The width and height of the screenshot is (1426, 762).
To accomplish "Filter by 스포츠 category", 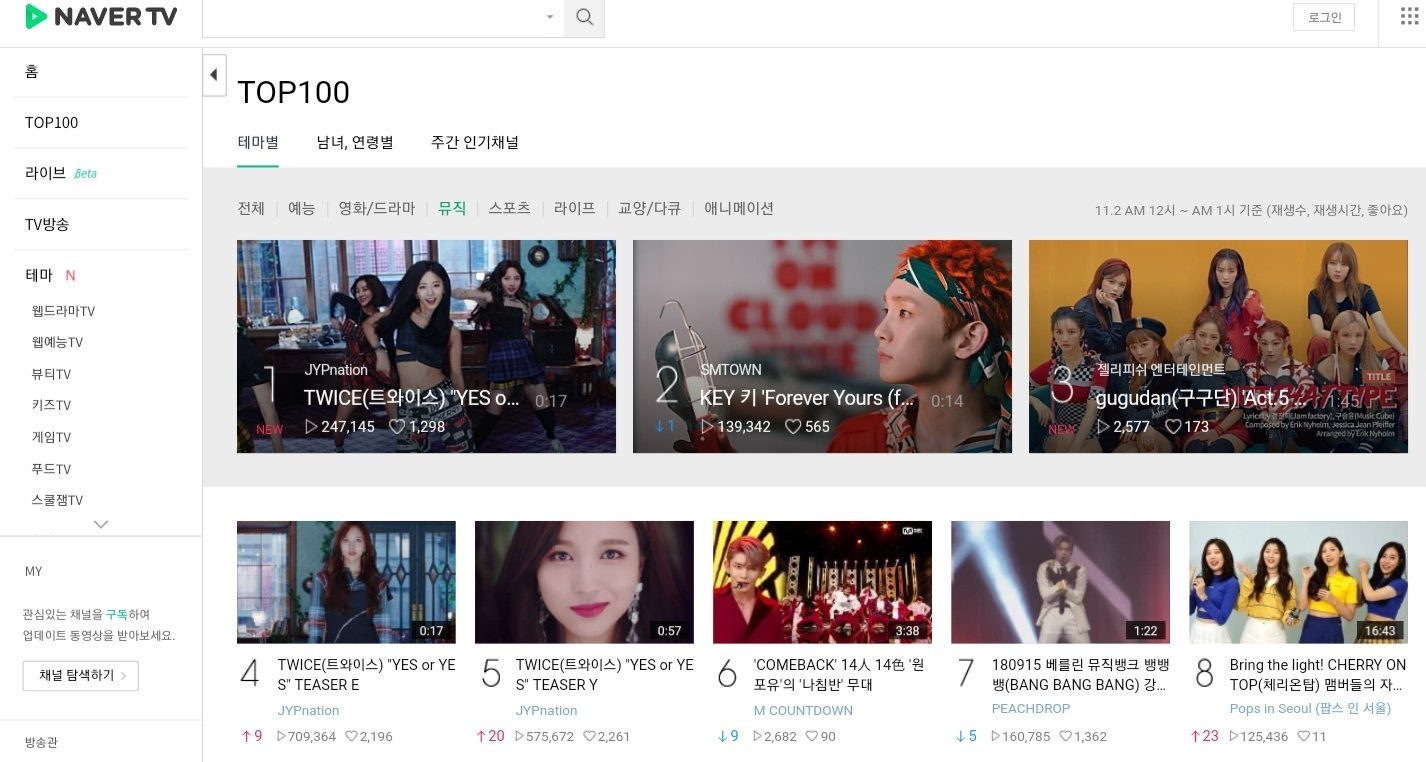I will tap(509, 208).
